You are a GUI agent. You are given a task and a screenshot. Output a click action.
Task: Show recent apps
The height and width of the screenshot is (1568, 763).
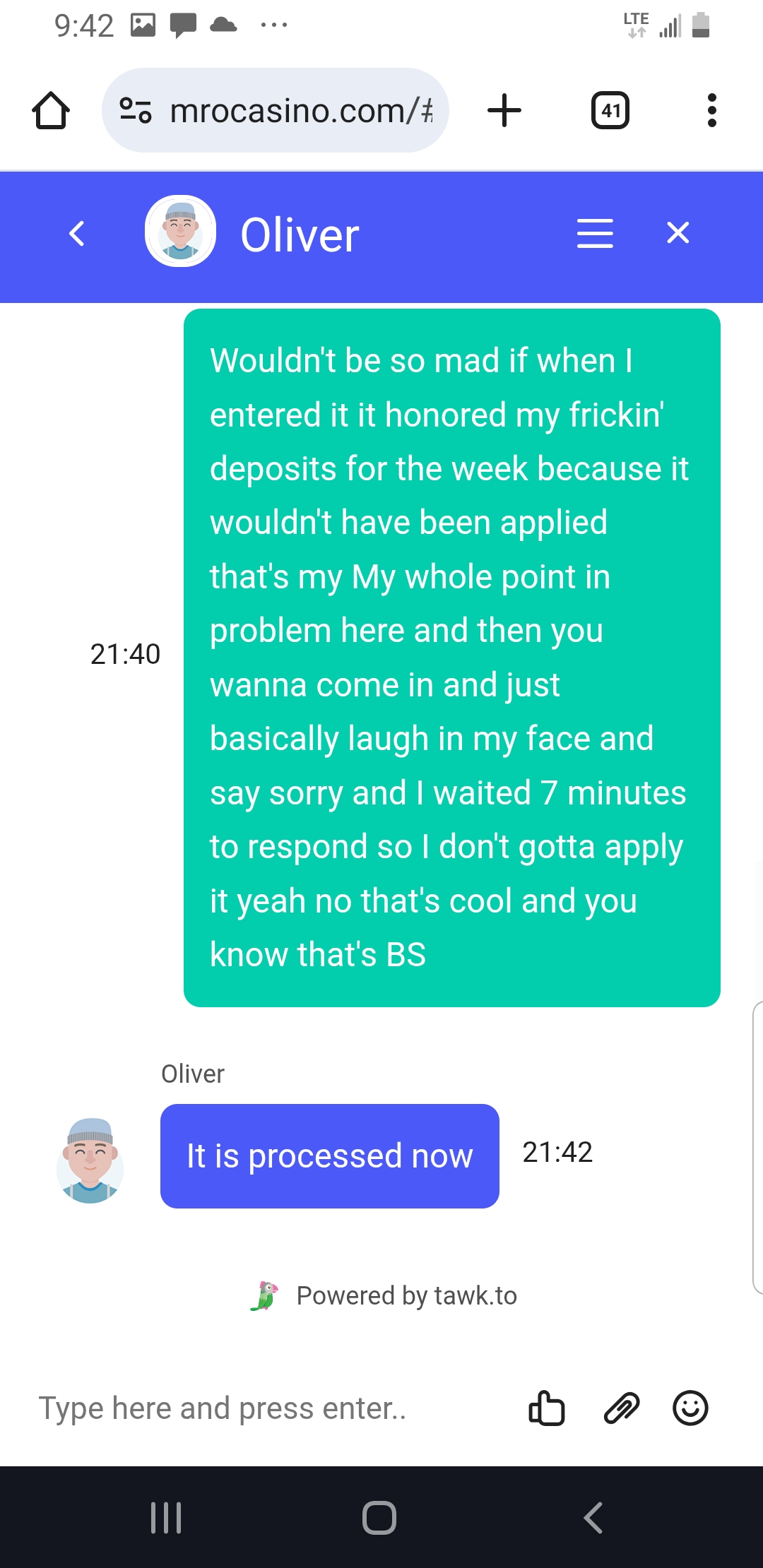[167, 1517]
